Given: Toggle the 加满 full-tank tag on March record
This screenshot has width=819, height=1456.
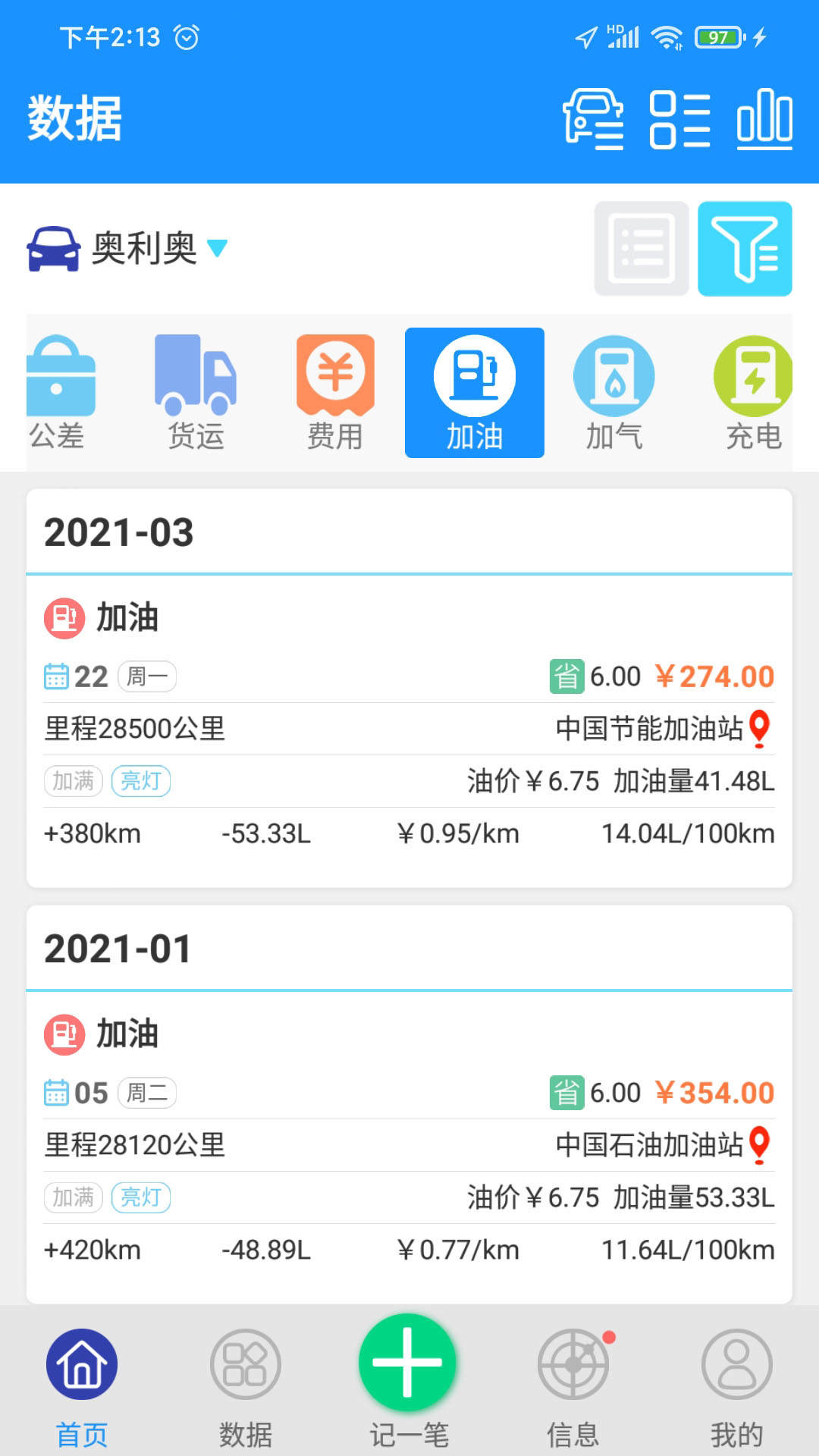Looking at the screenshot, I should click(x=73, y=780).
